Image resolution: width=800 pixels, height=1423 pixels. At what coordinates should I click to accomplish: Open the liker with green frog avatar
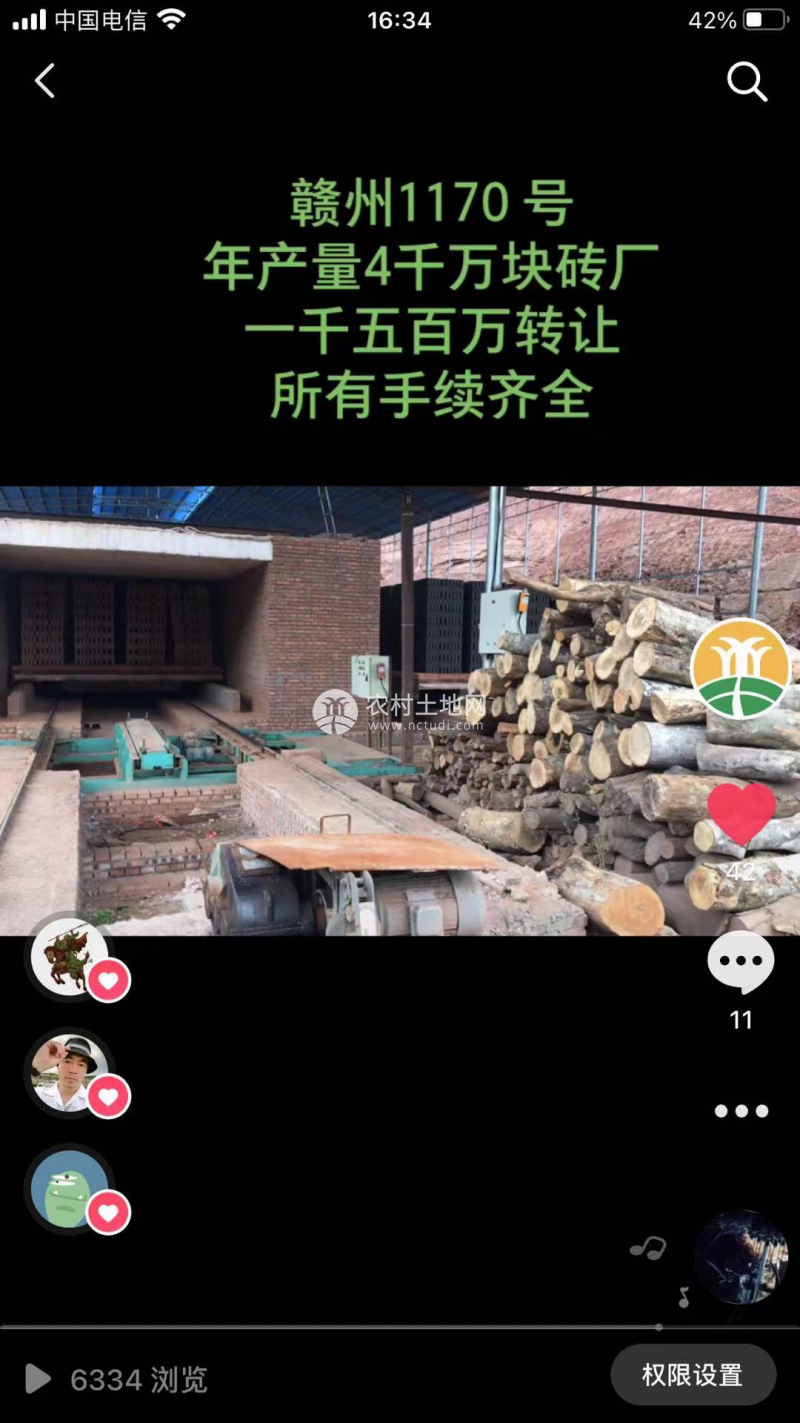(x=68, y=1188)
